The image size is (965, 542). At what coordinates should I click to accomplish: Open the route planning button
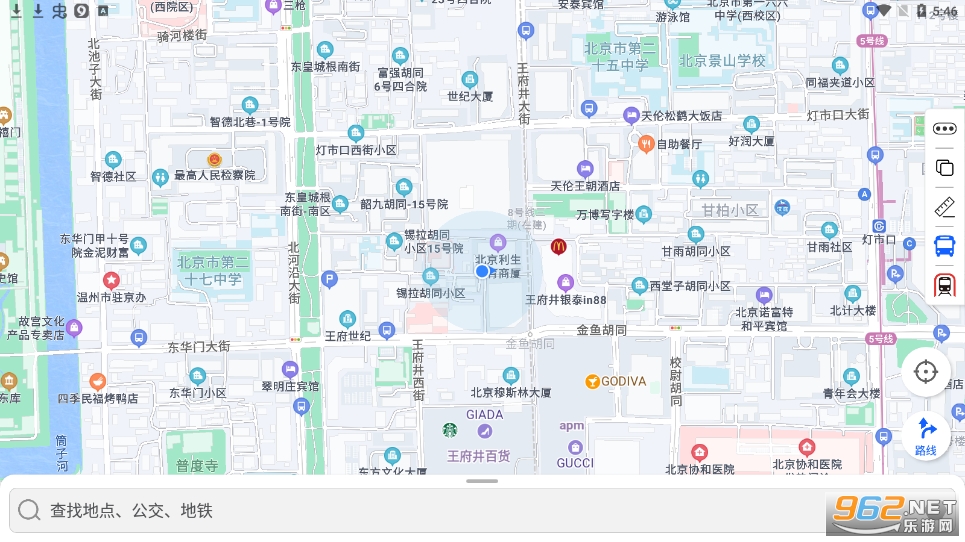[926, 436]
